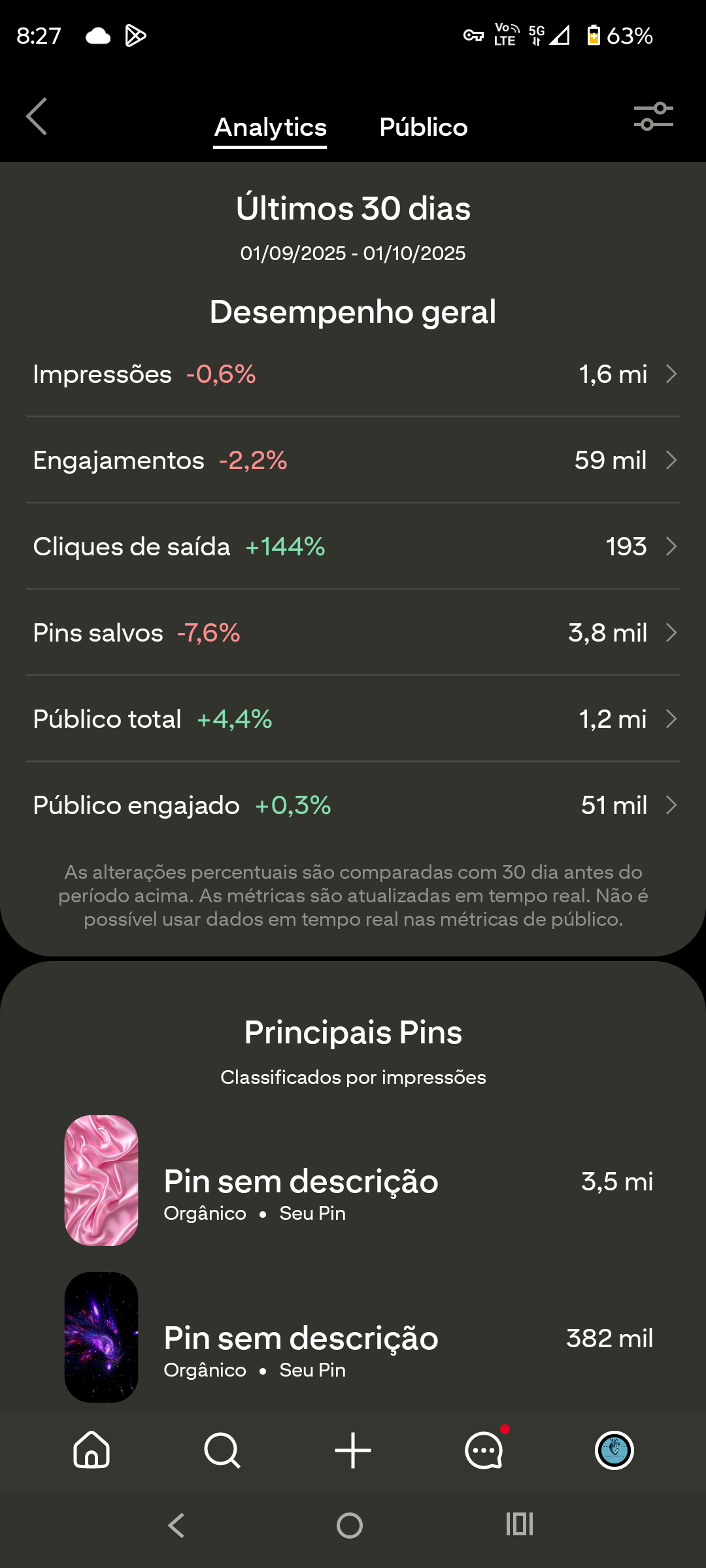Create a new pin with plus button
The height and width of the screenshot is (1568, 706).
point(353,1450)
